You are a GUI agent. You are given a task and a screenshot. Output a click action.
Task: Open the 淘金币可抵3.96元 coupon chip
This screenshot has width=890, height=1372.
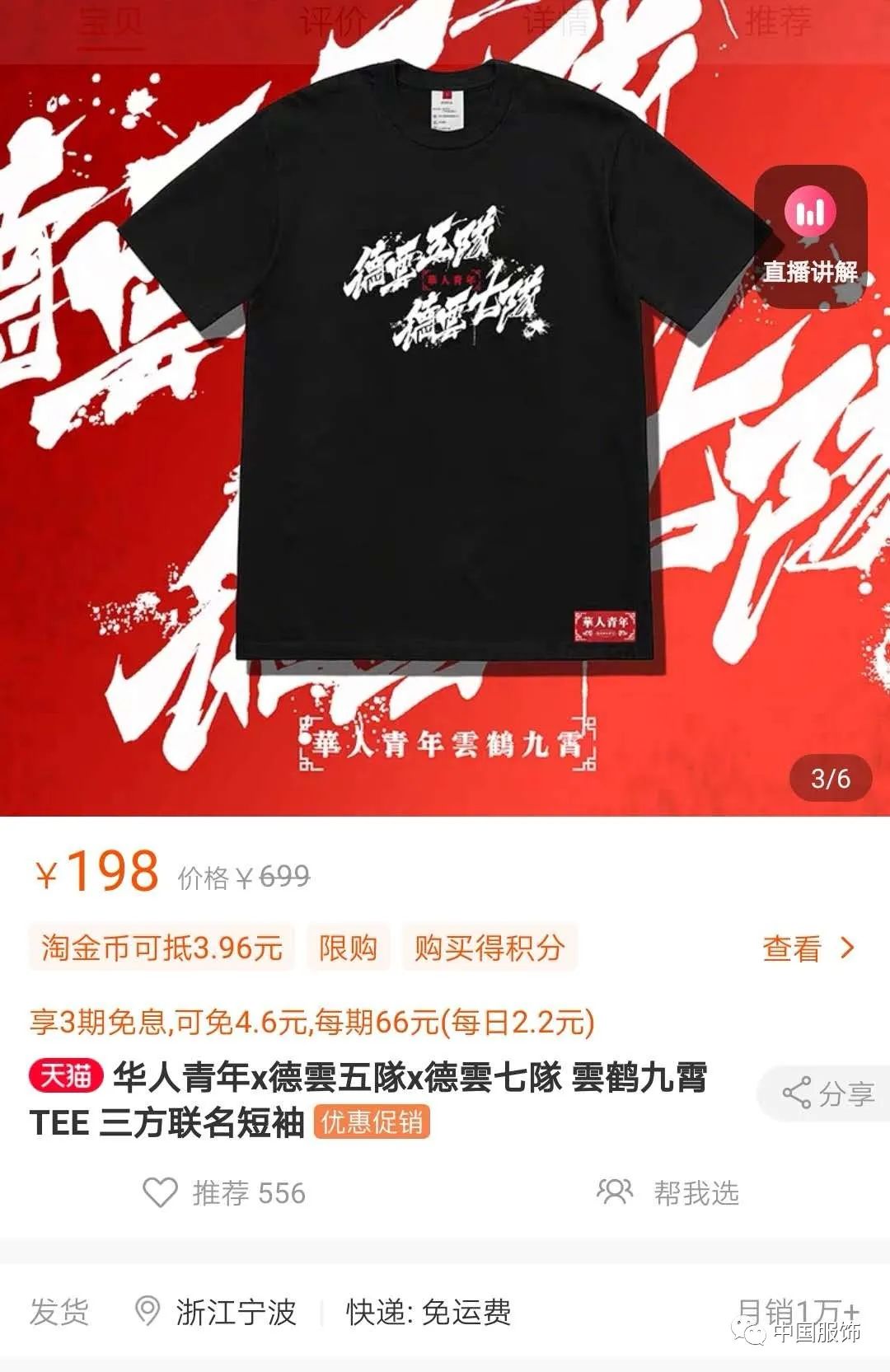tap(162, 948)
